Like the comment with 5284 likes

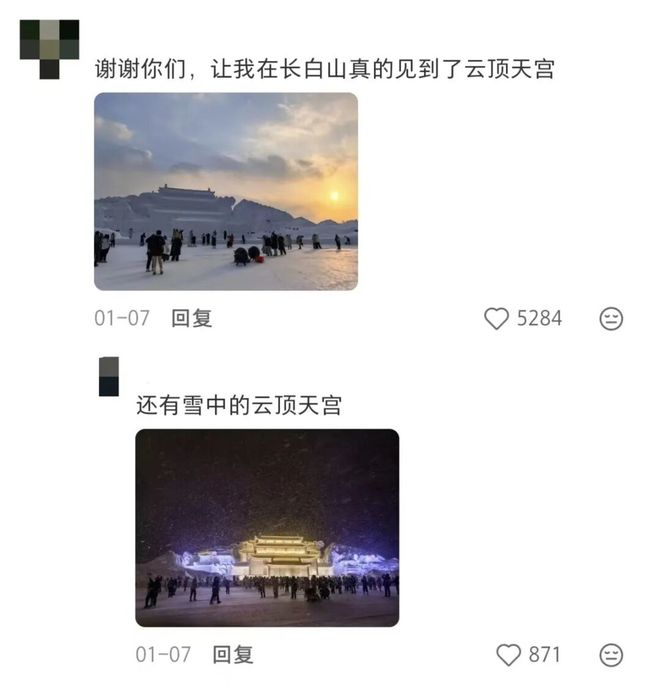coord(497,319)
